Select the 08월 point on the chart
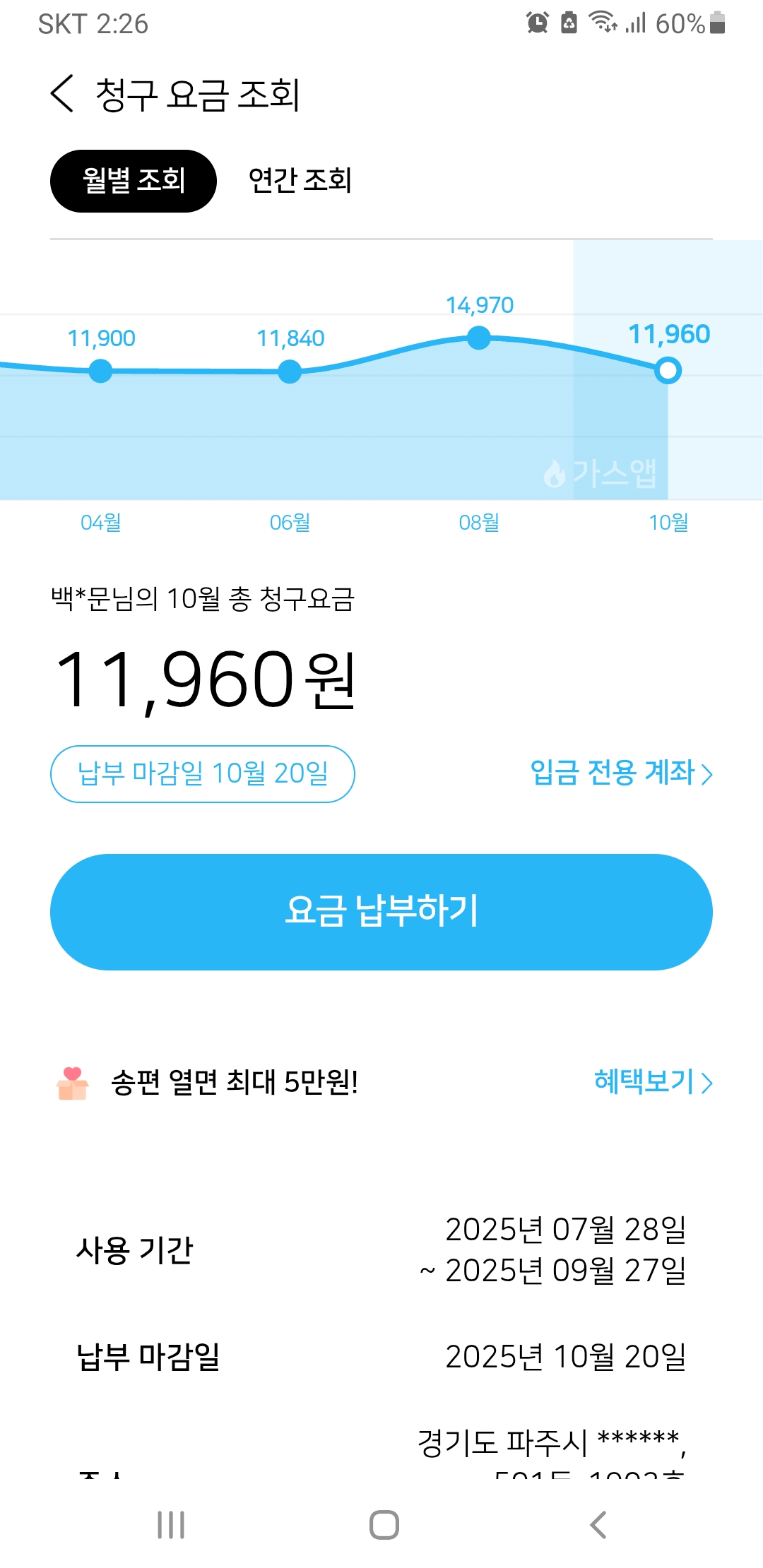 coord(479,338)
